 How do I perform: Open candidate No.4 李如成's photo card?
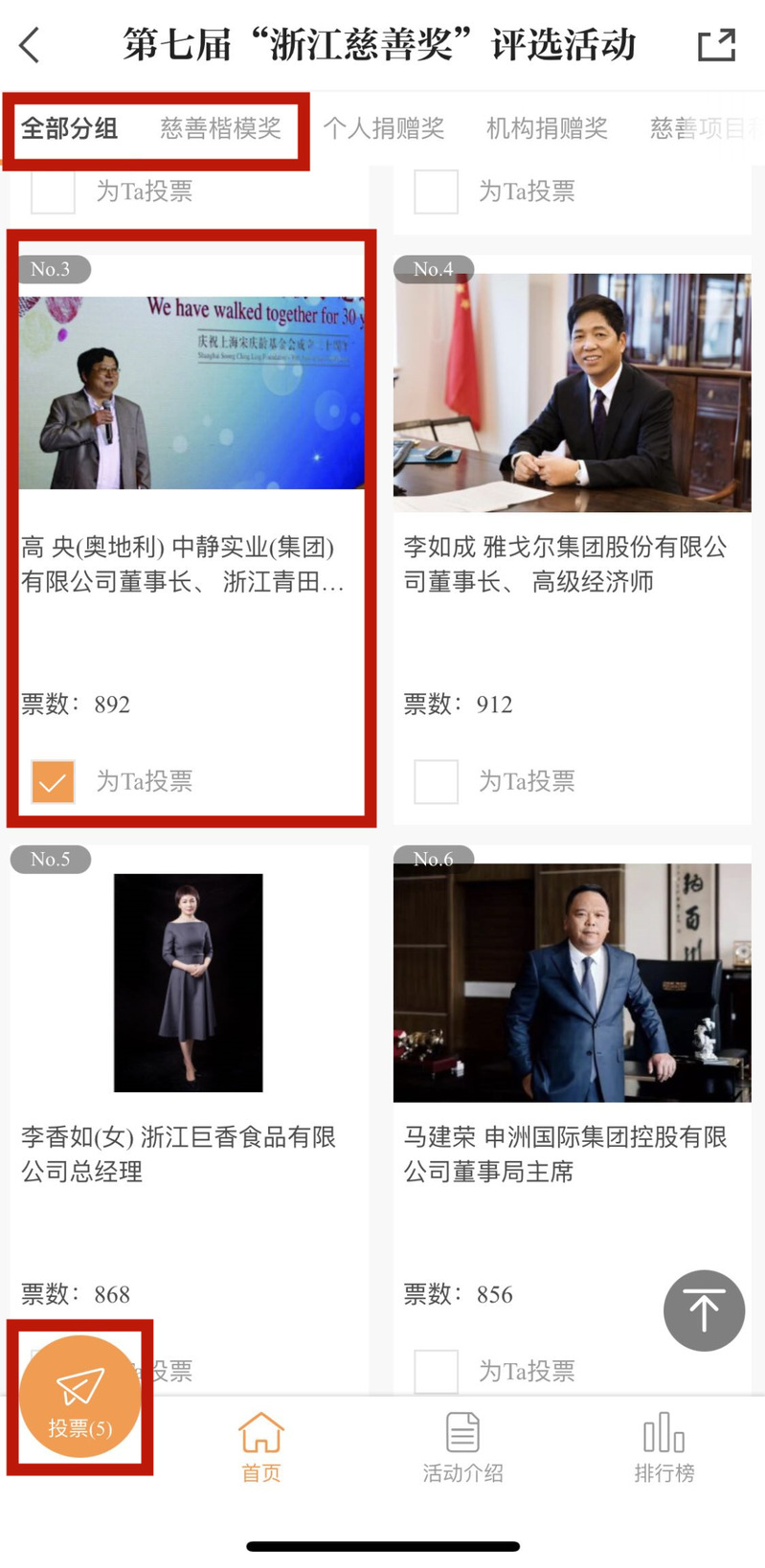572,392
